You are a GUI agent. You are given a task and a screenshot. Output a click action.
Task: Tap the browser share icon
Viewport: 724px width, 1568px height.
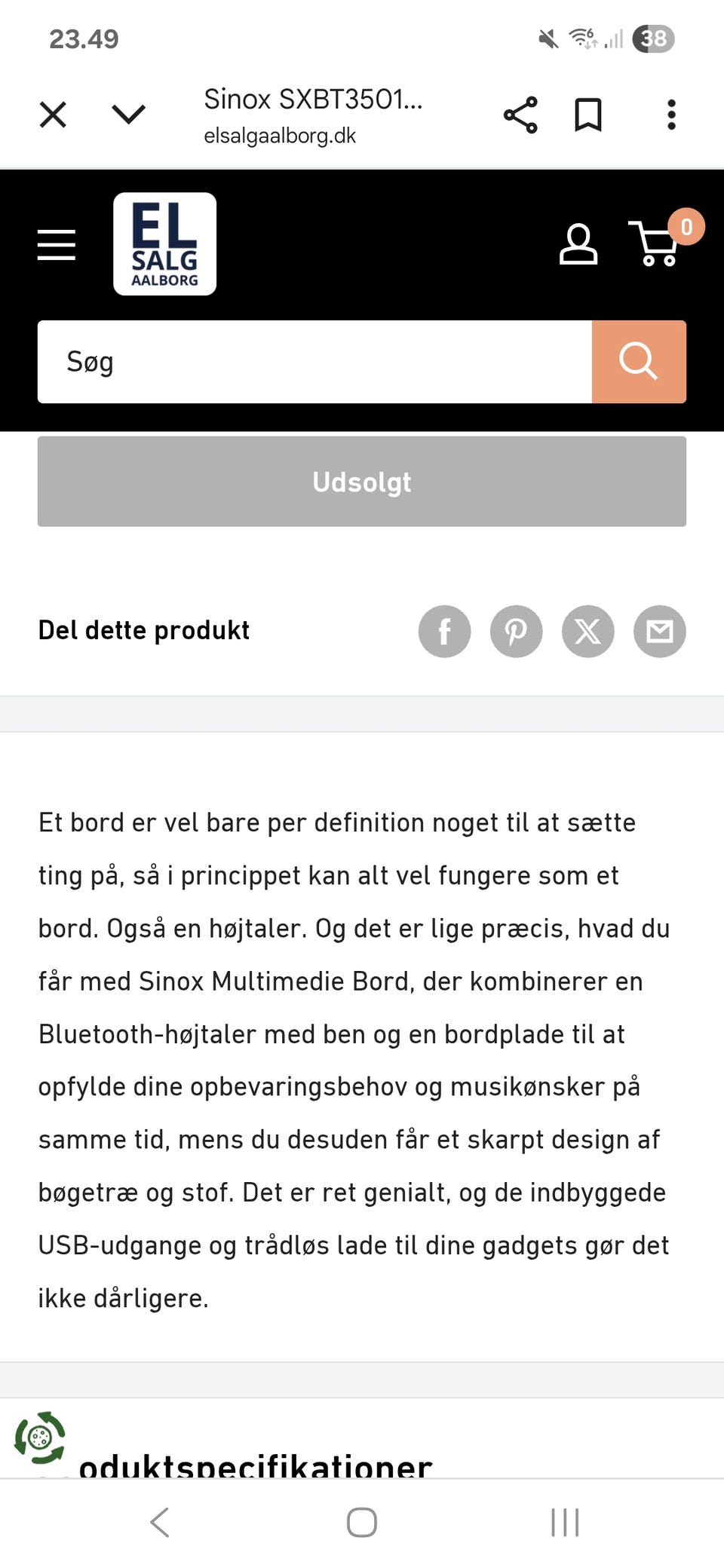coord(520,114)
